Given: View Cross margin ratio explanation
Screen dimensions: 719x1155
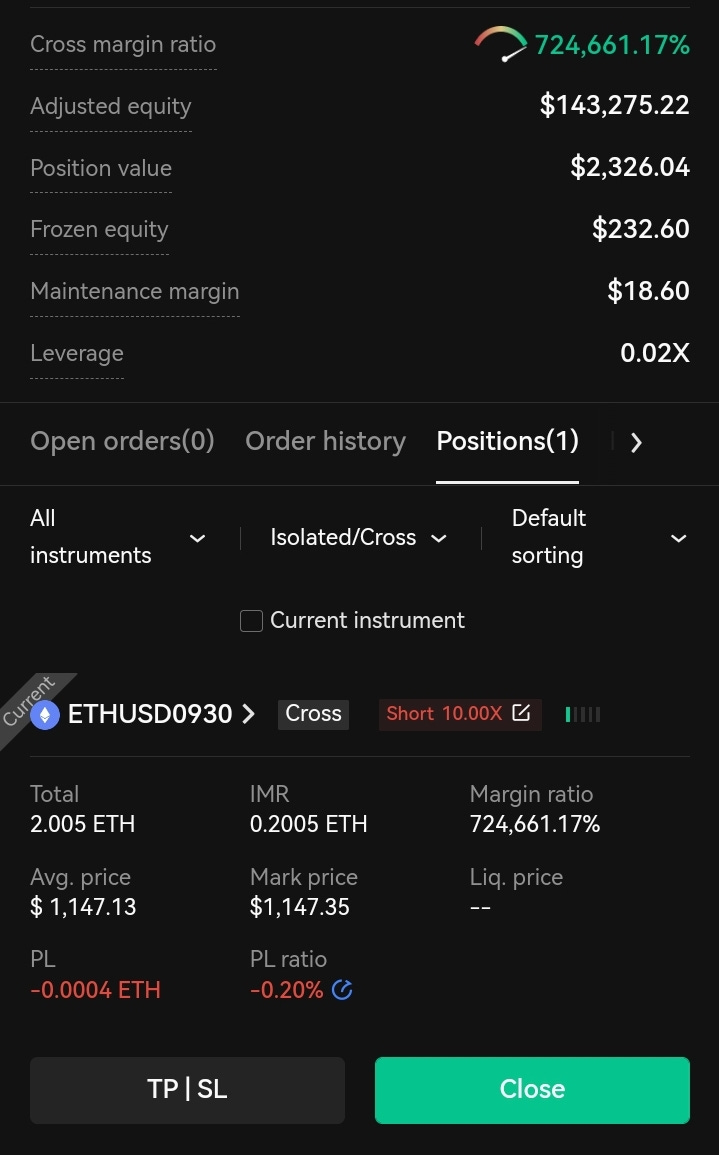Looking at the screenshot, I should pyautogui.click(x=123, y=45).
